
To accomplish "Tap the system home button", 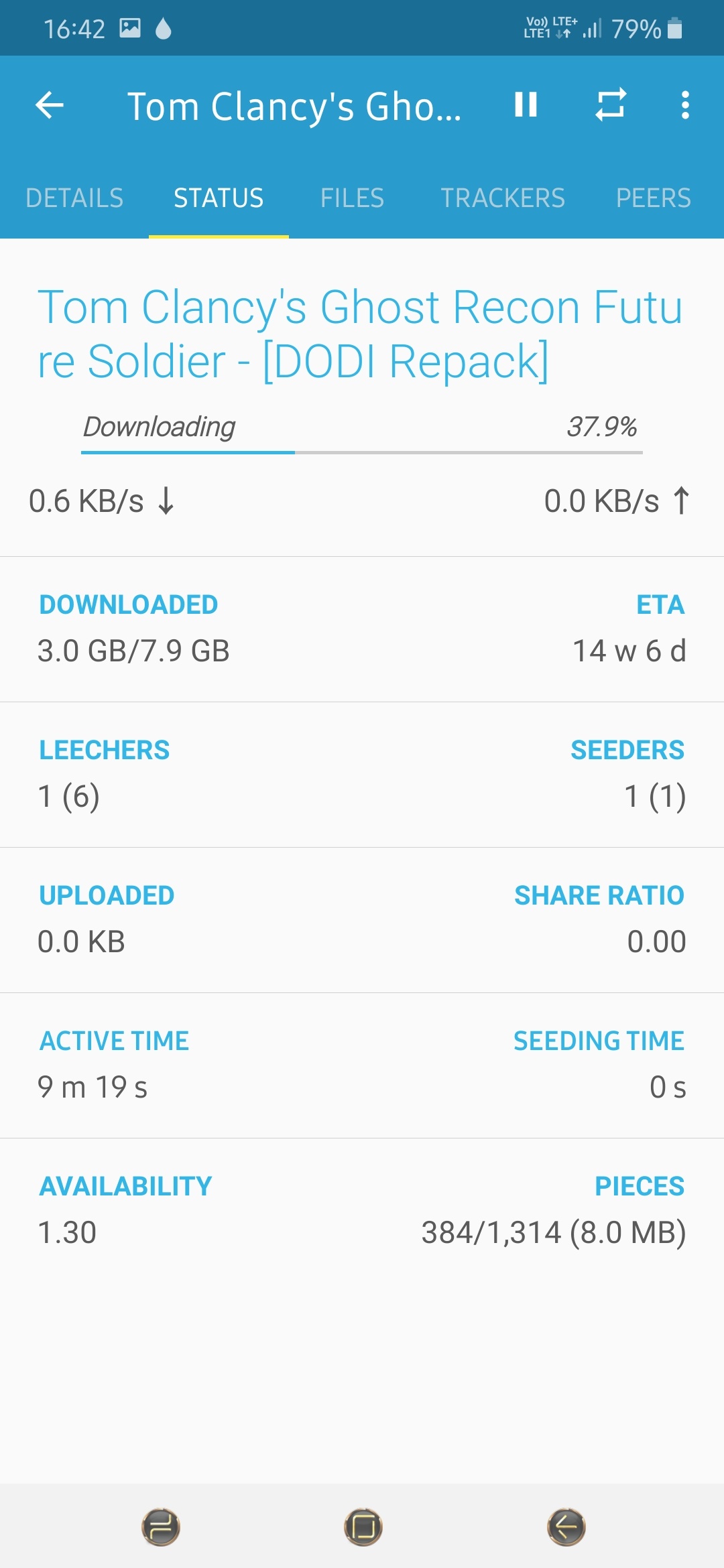I will (363, 1527).
